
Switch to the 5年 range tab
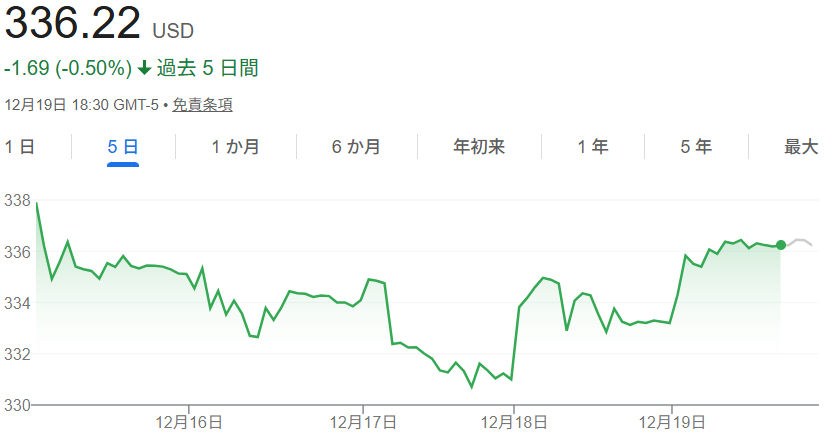[696, 147]
